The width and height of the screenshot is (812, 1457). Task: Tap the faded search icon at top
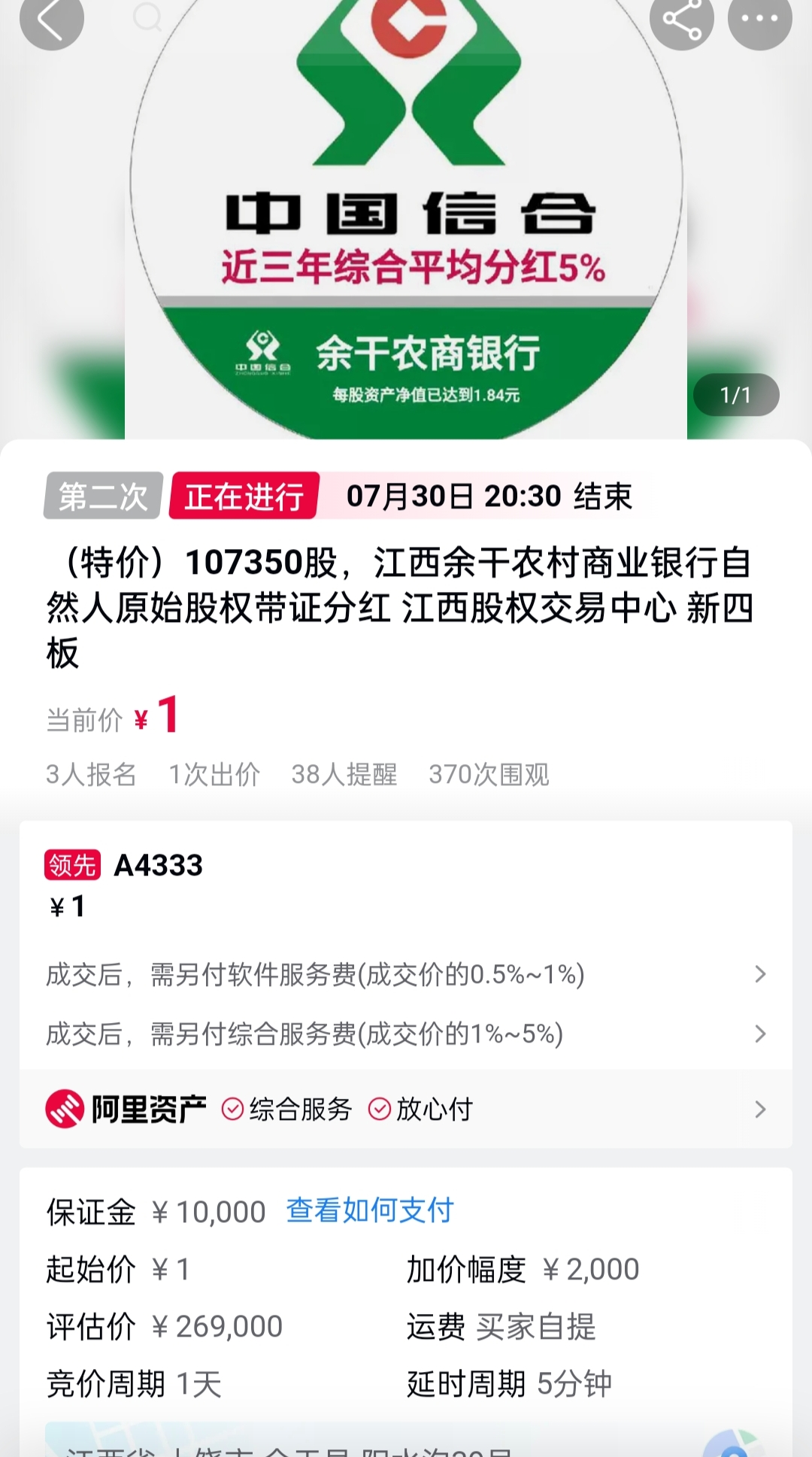click(x=147, y=17)
